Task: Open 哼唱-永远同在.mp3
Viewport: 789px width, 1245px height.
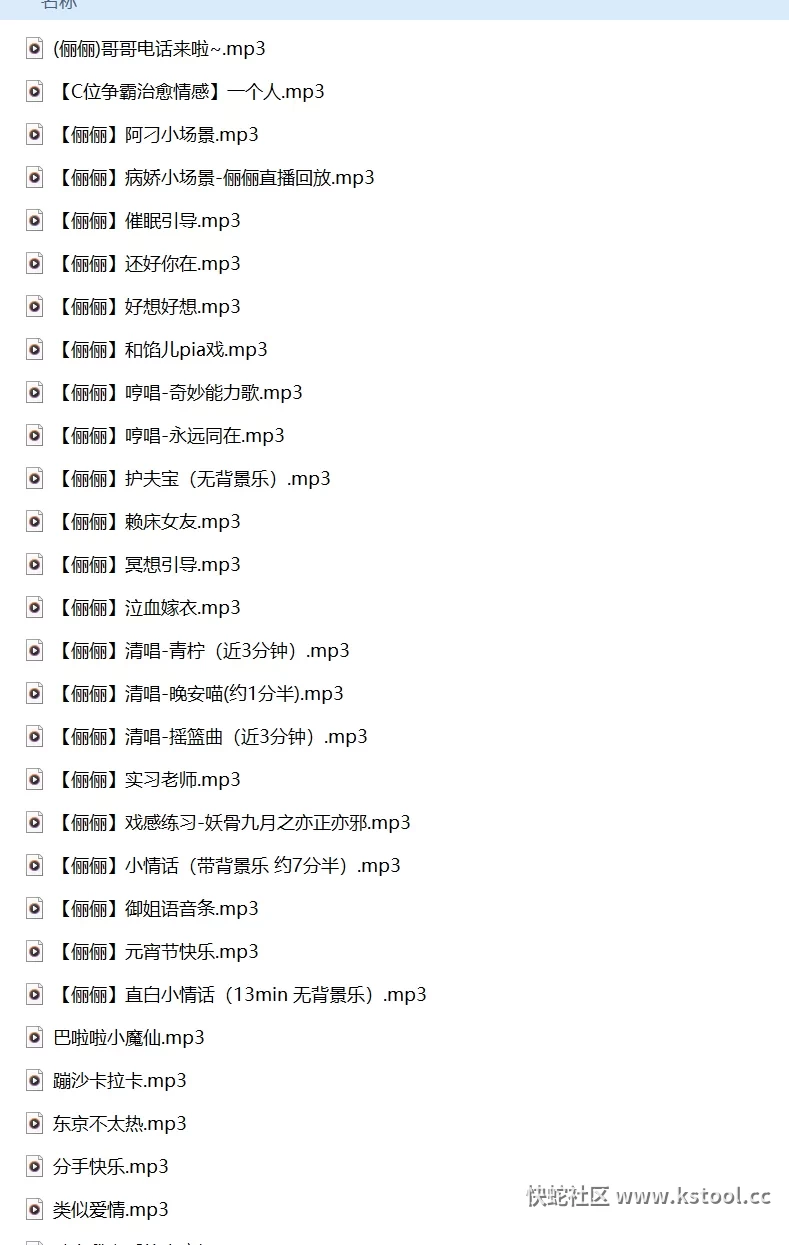Action: pos(169,435)
